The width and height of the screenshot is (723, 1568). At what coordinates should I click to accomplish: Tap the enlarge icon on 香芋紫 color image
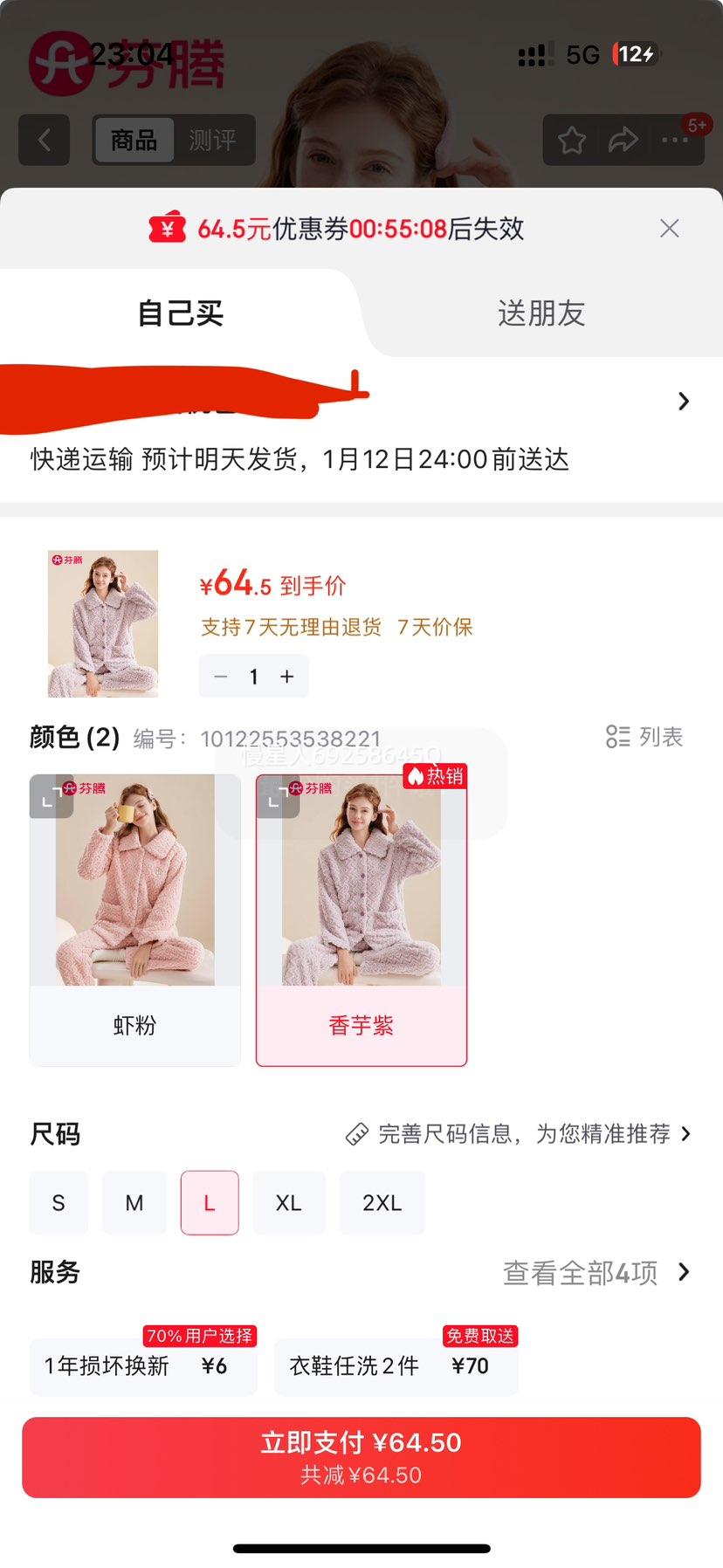[x=278, y=797]
